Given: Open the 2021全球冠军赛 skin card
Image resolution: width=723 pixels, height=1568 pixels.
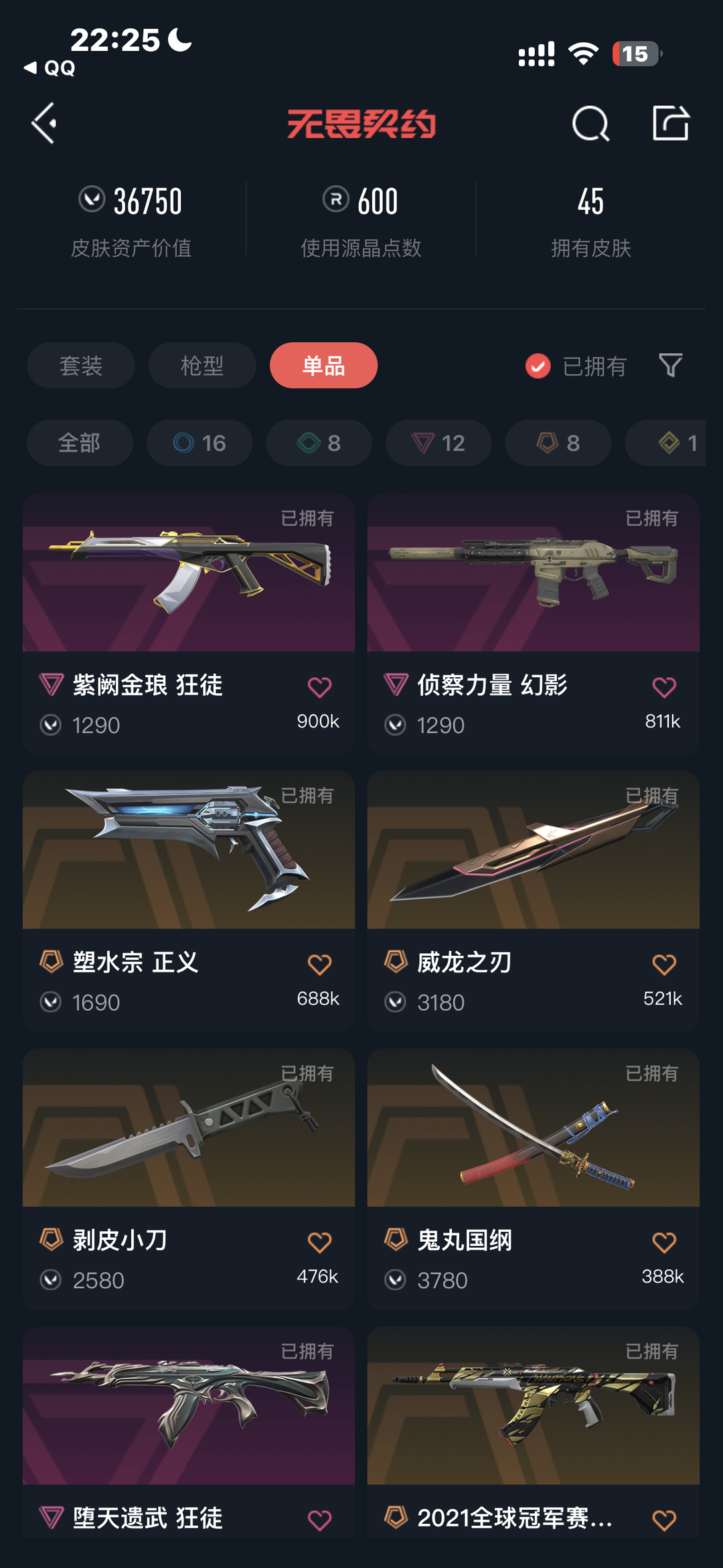Looking at the screenshot, I should click(x=534, y=1432).
